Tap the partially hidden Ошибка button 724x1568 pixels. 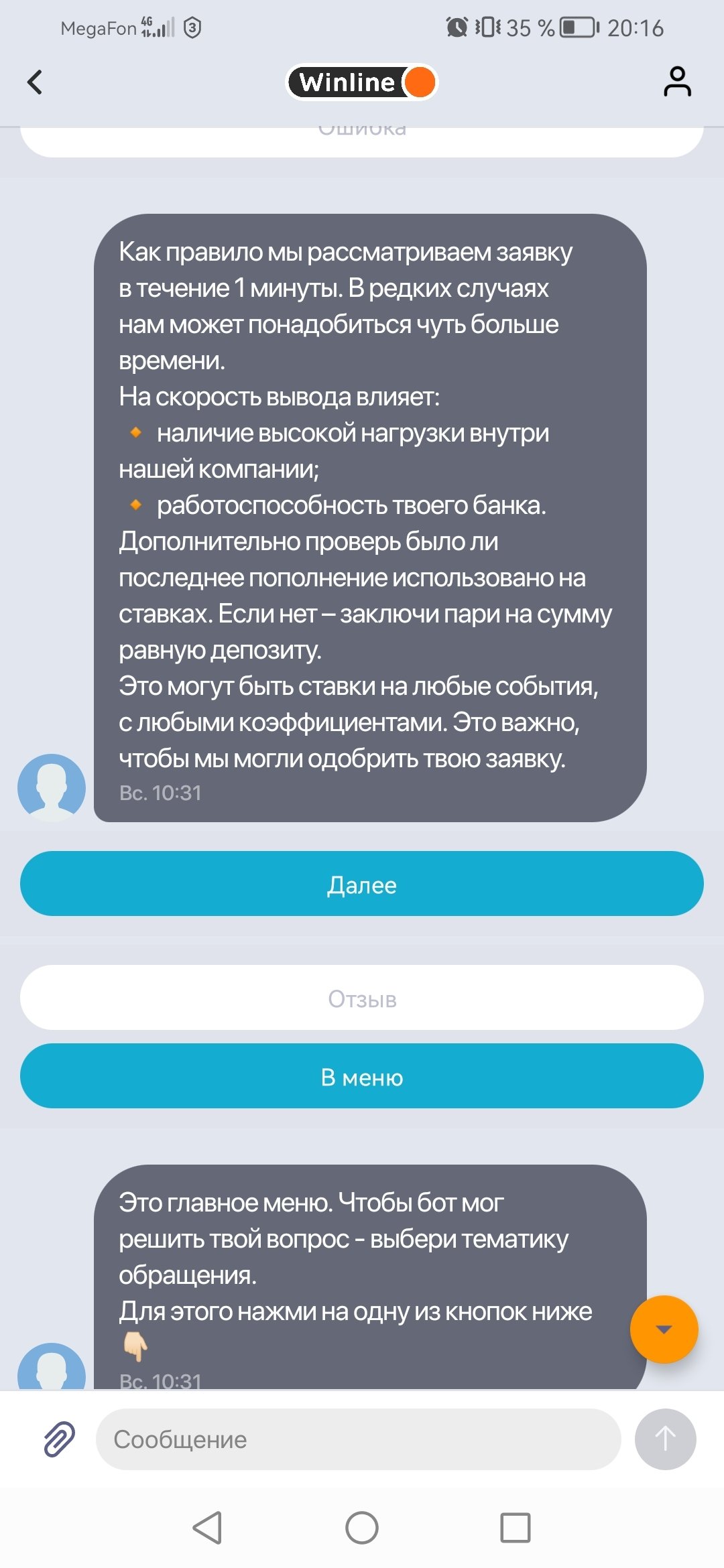tap(362, 141)
